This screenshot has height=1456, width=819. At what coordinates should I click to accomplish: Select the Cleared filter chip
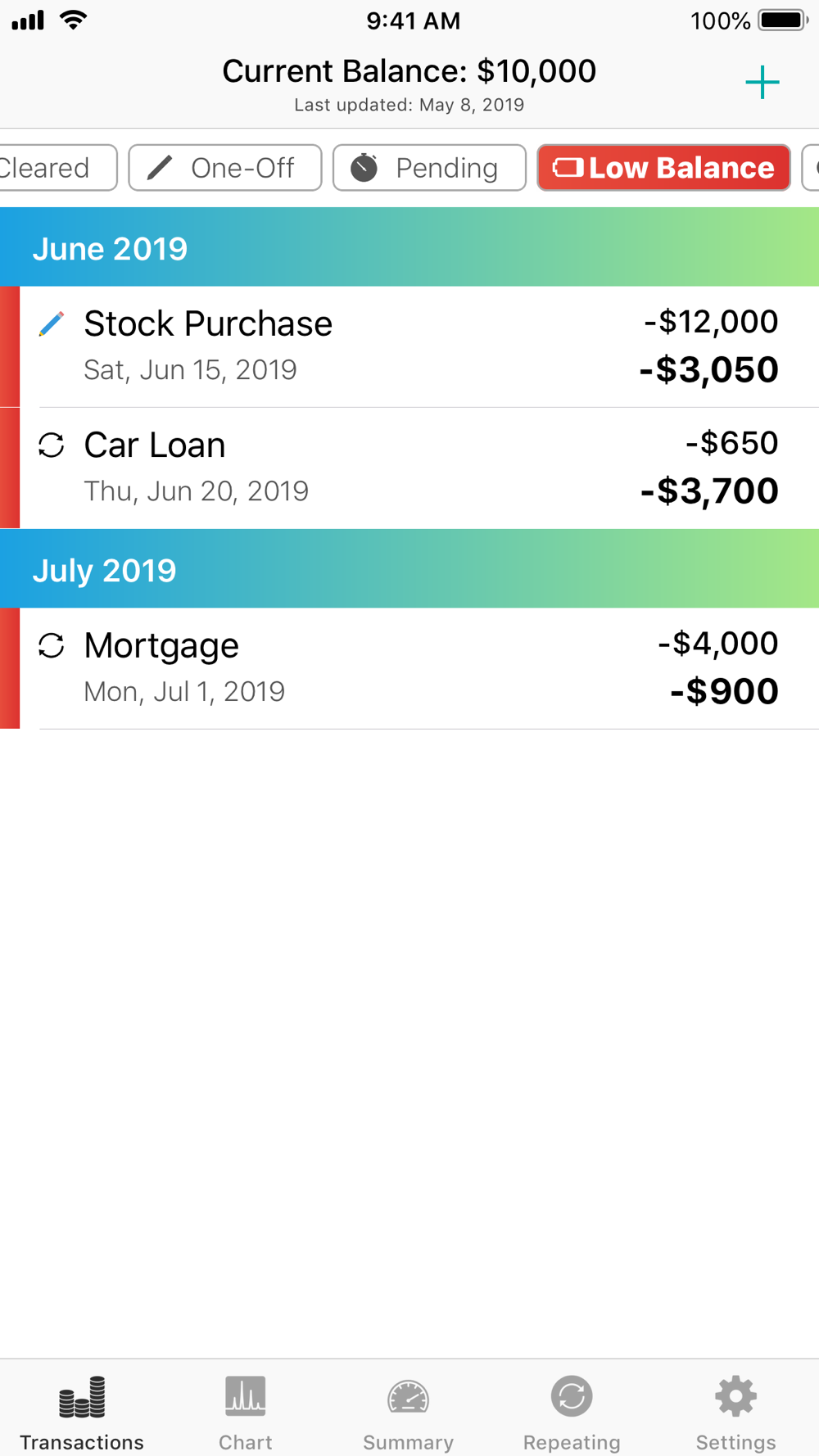(57, 168)
